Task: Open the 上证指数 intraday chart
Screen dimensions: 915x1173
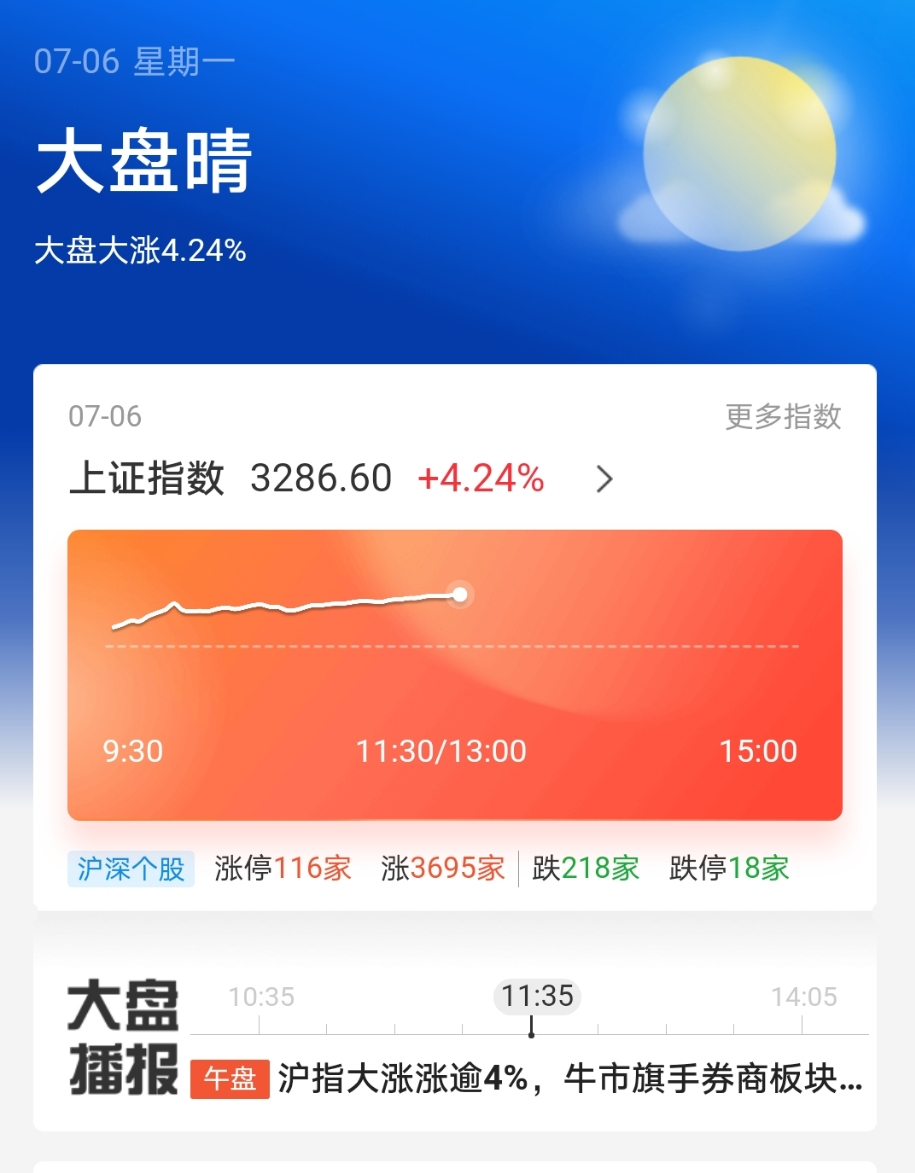Action: click(x=455, y=674)
